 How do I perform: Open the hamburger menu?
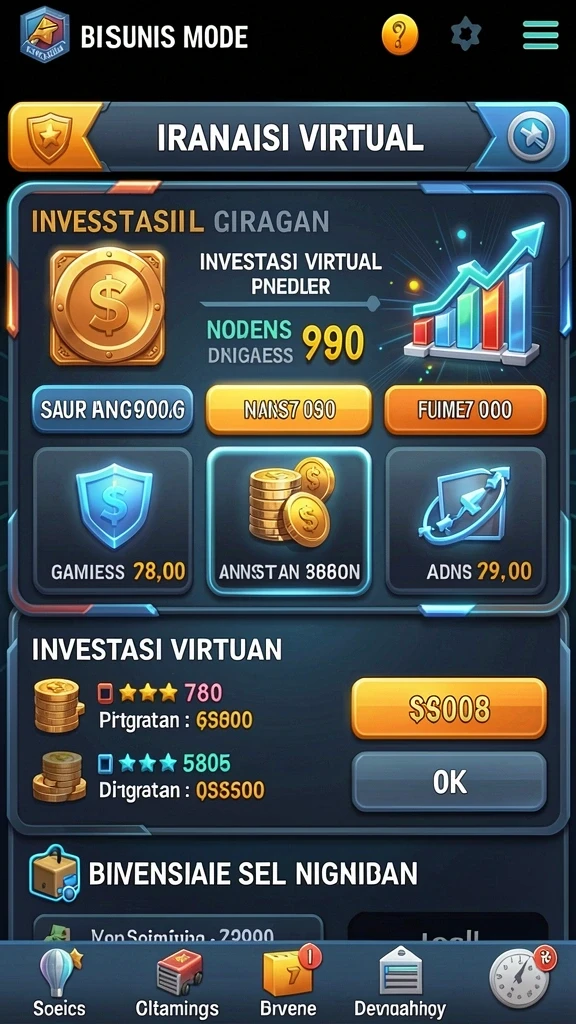coord(541,35)
